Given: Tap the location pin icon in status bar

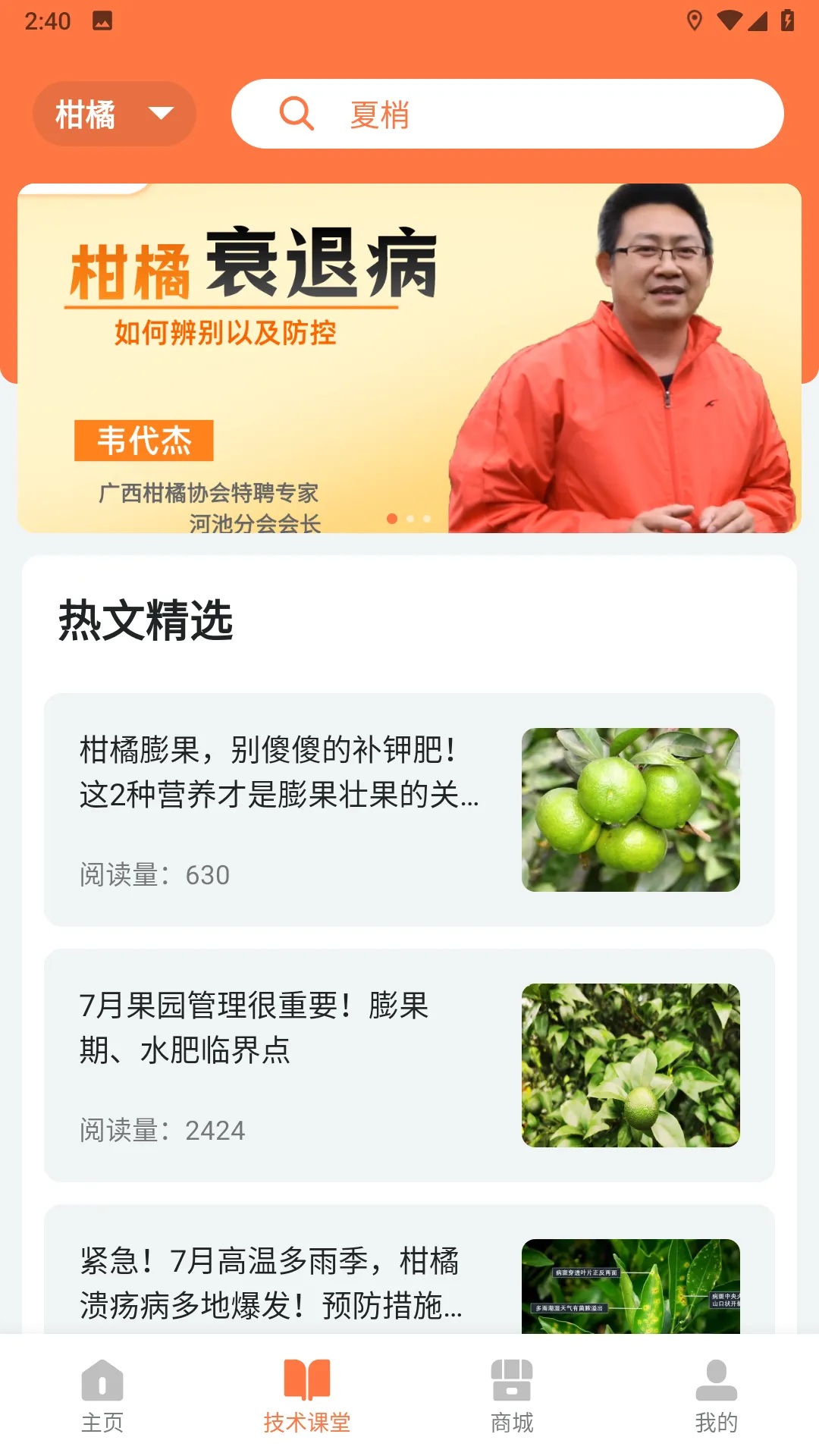Looking at the screenshot, I should 695,20.
